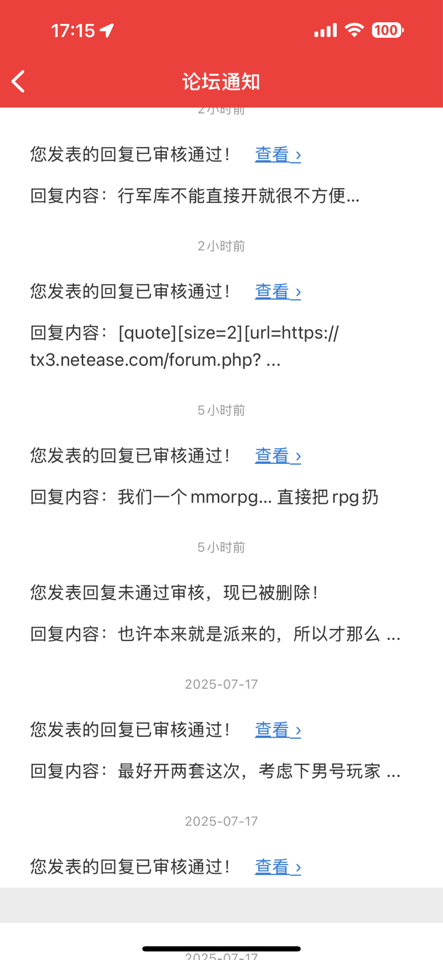
Task: Open 查看 link for the [quote] reply
Action: tap(278, 291)
